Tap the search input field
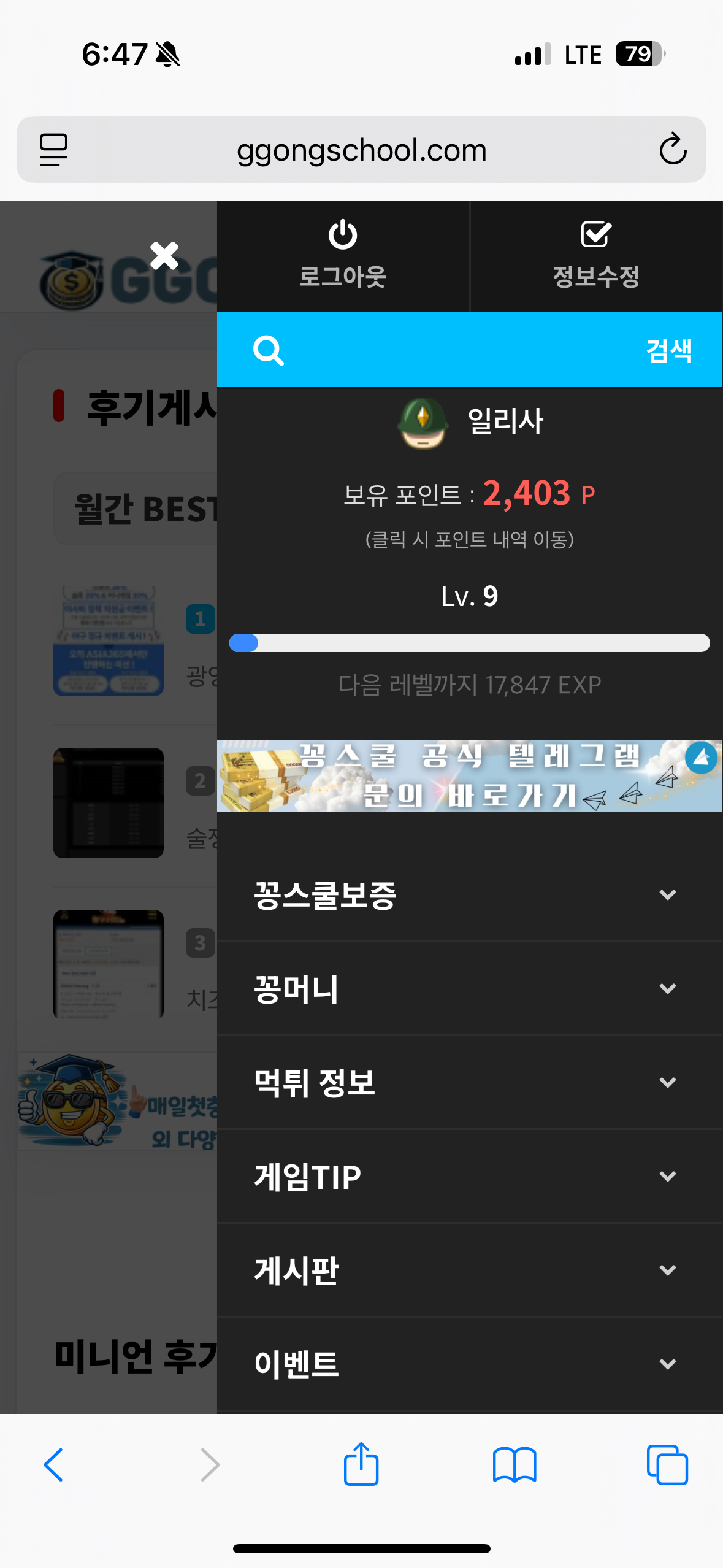 (454, 350)
